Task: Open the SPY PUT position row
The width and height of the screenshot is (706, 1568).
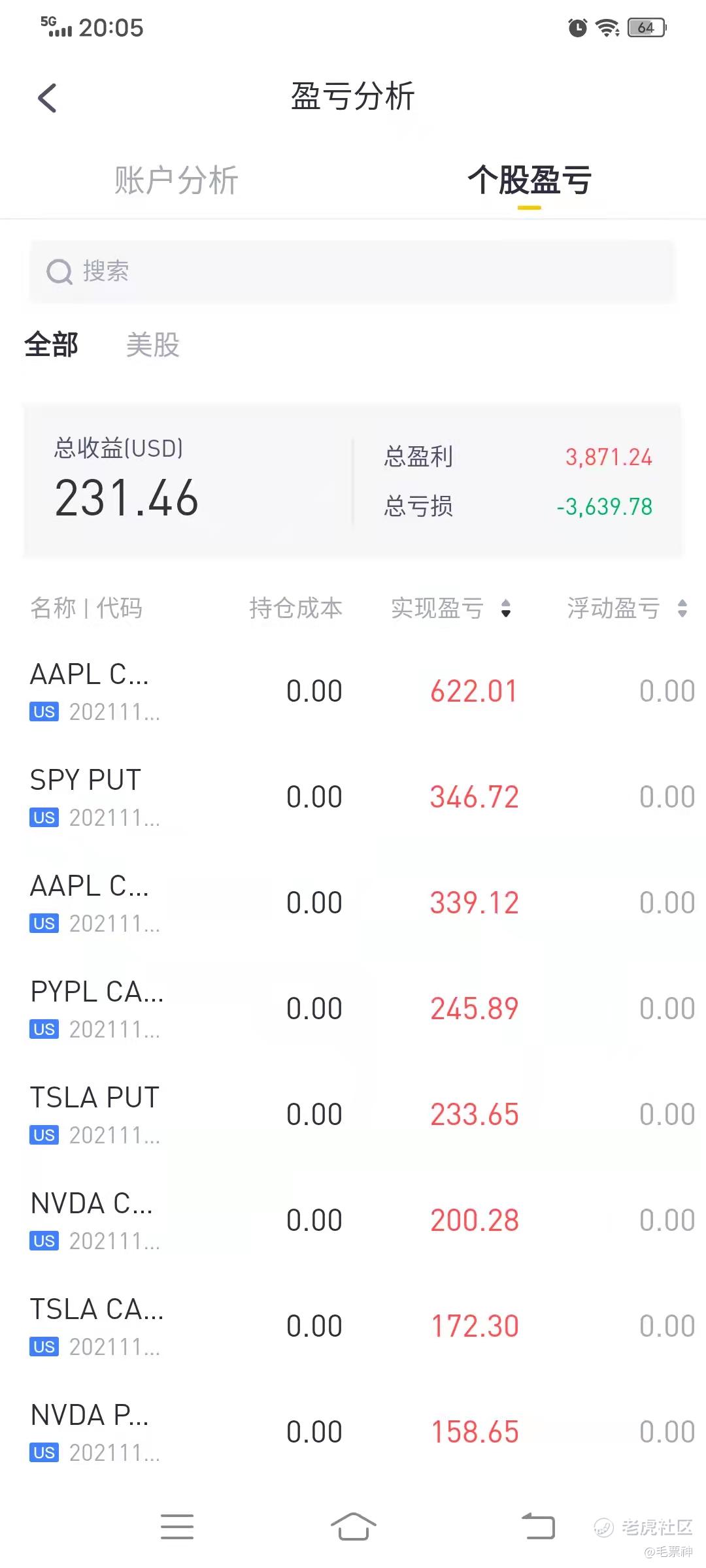Action: 353,797
